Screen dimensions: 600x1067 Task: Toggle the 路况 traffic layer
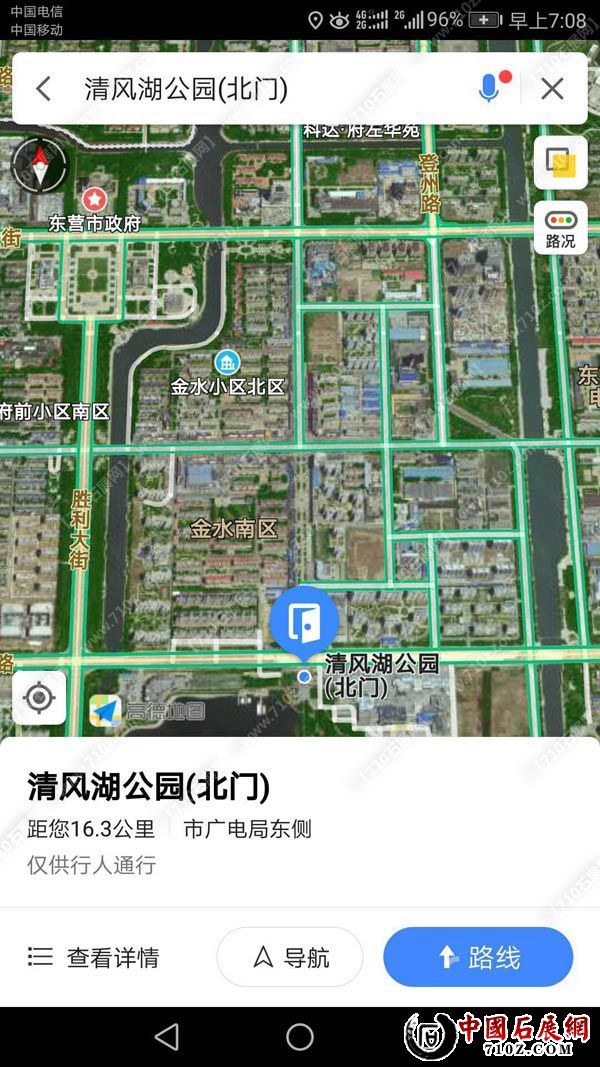click(x=560, y=228)
